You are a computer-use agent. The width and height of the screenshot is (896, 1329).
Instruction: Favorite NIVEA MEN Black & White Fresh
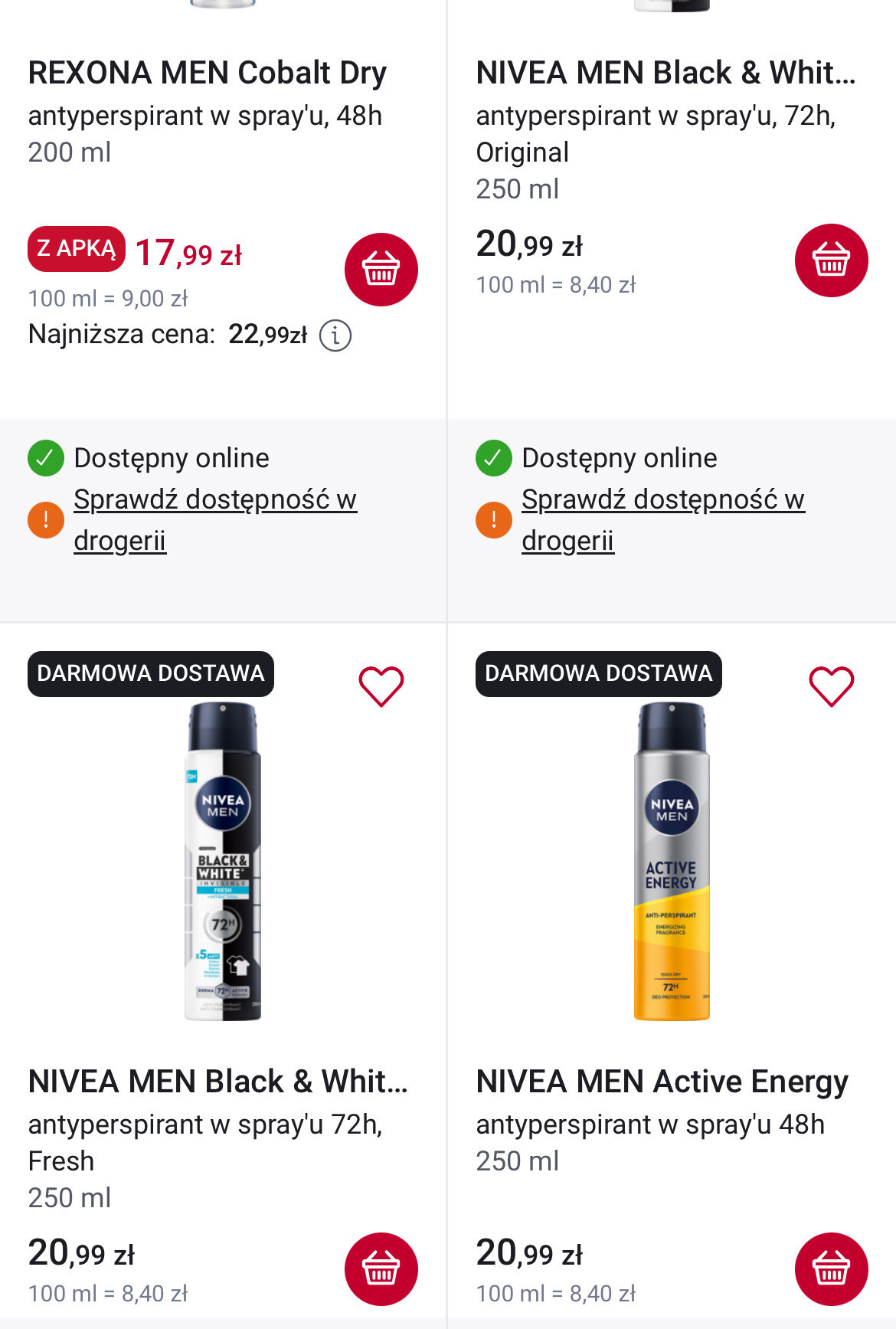(381, 686)
